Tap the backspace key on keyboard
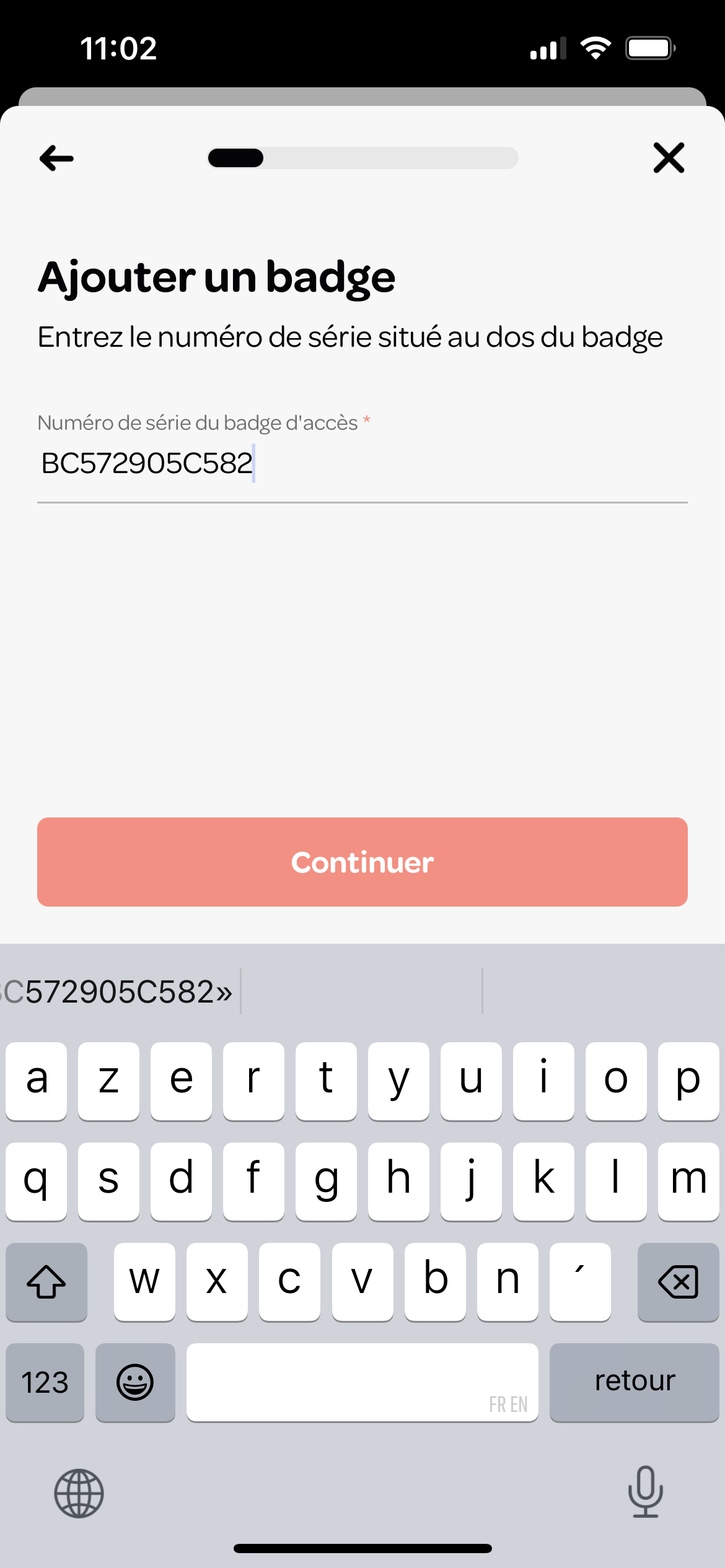Viewport: 725px width, 1568px height. (x=678, y=1282)
